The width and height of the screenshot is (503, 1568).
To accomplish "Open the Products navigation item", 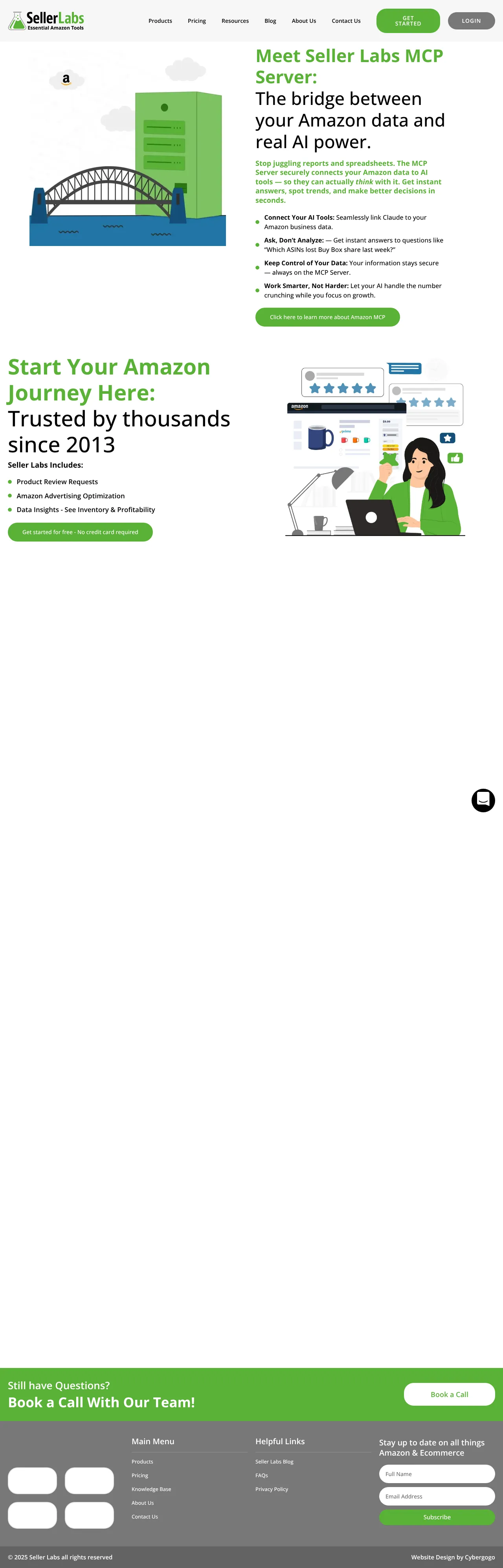I will [x=160, y=21].
